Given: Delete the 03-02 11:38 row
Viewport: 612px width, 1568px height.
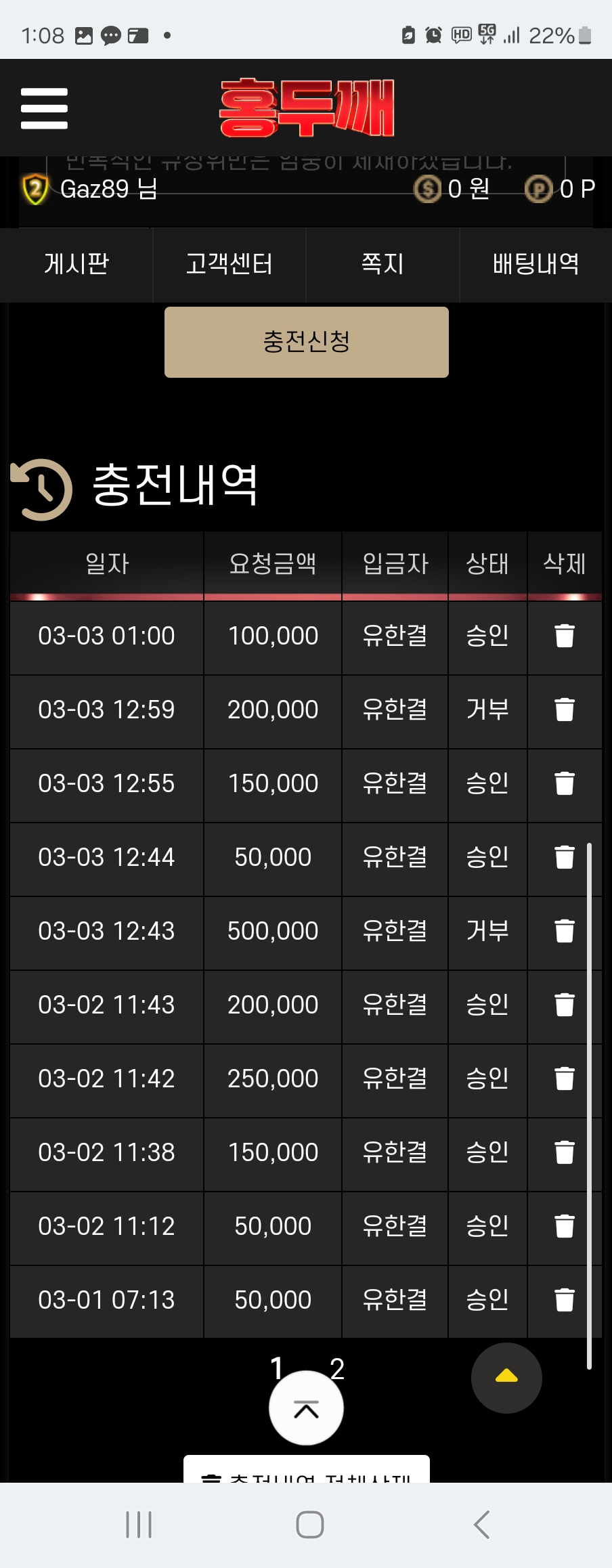Looking at the screenshot, I should point(564,1152).
